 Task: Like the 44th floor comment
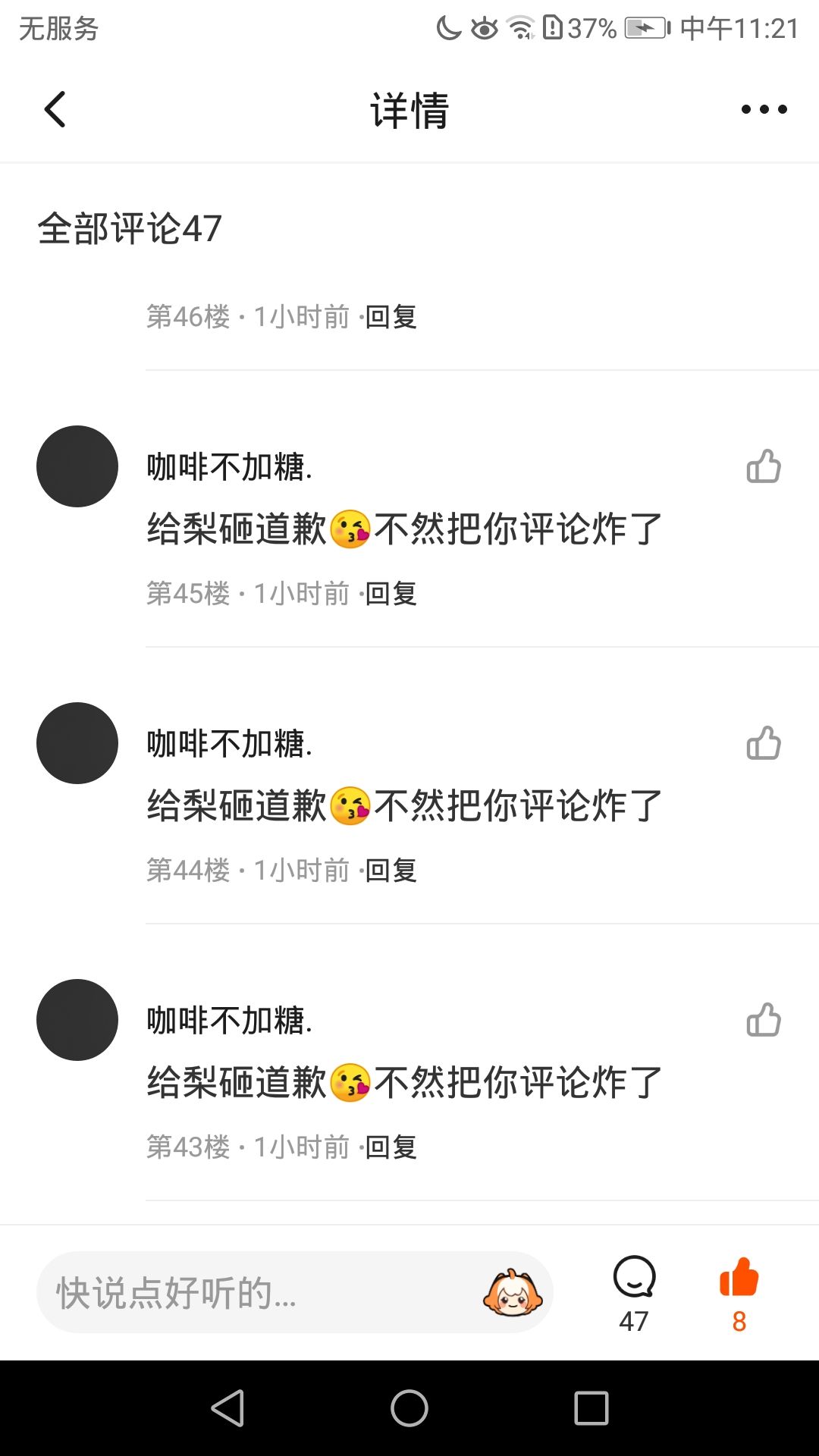point(764,743)
